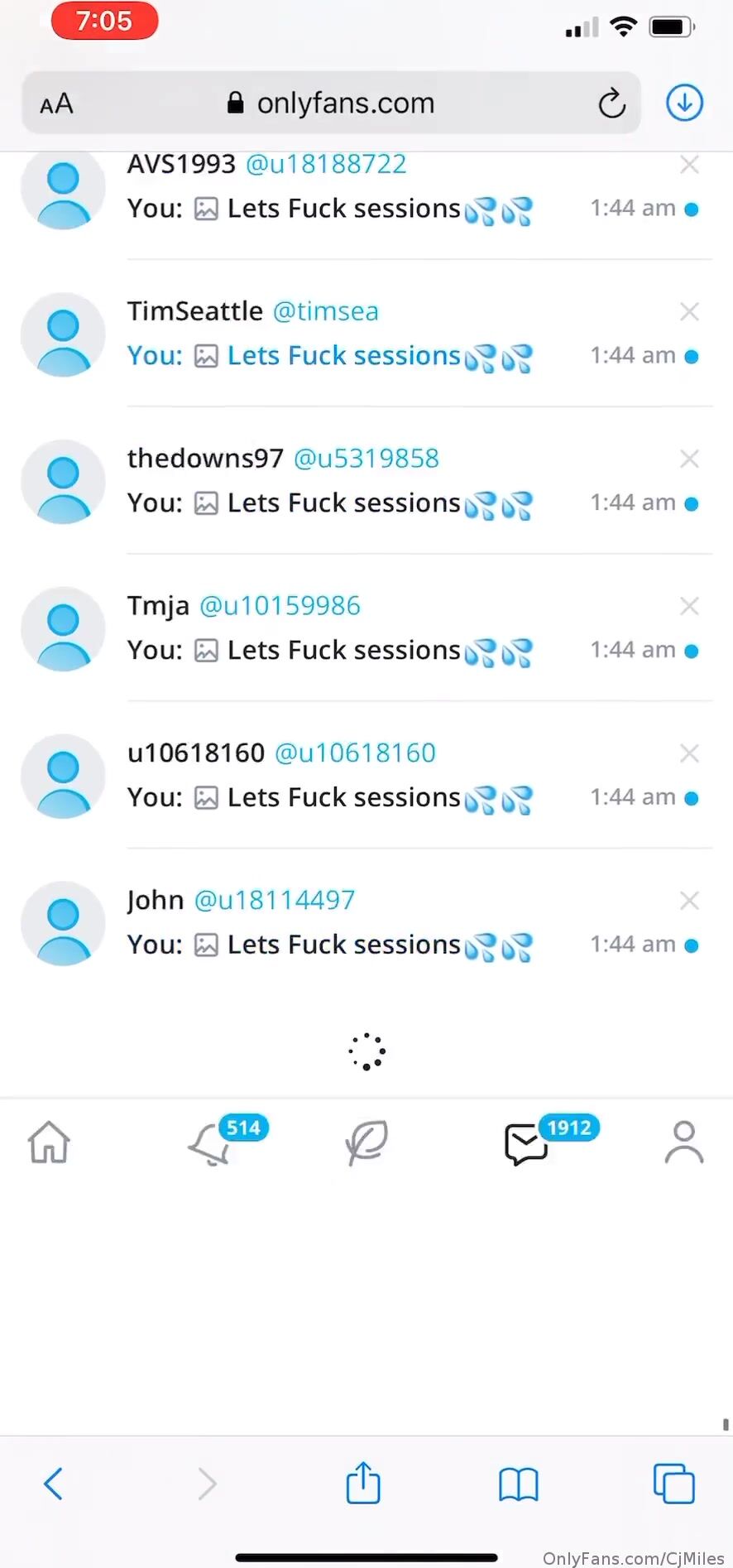Viewport: 733px width, 1568px height.
Task: Remove the TimSeattle chat with X
Action: pyautogui.click(x=689, y=312)
